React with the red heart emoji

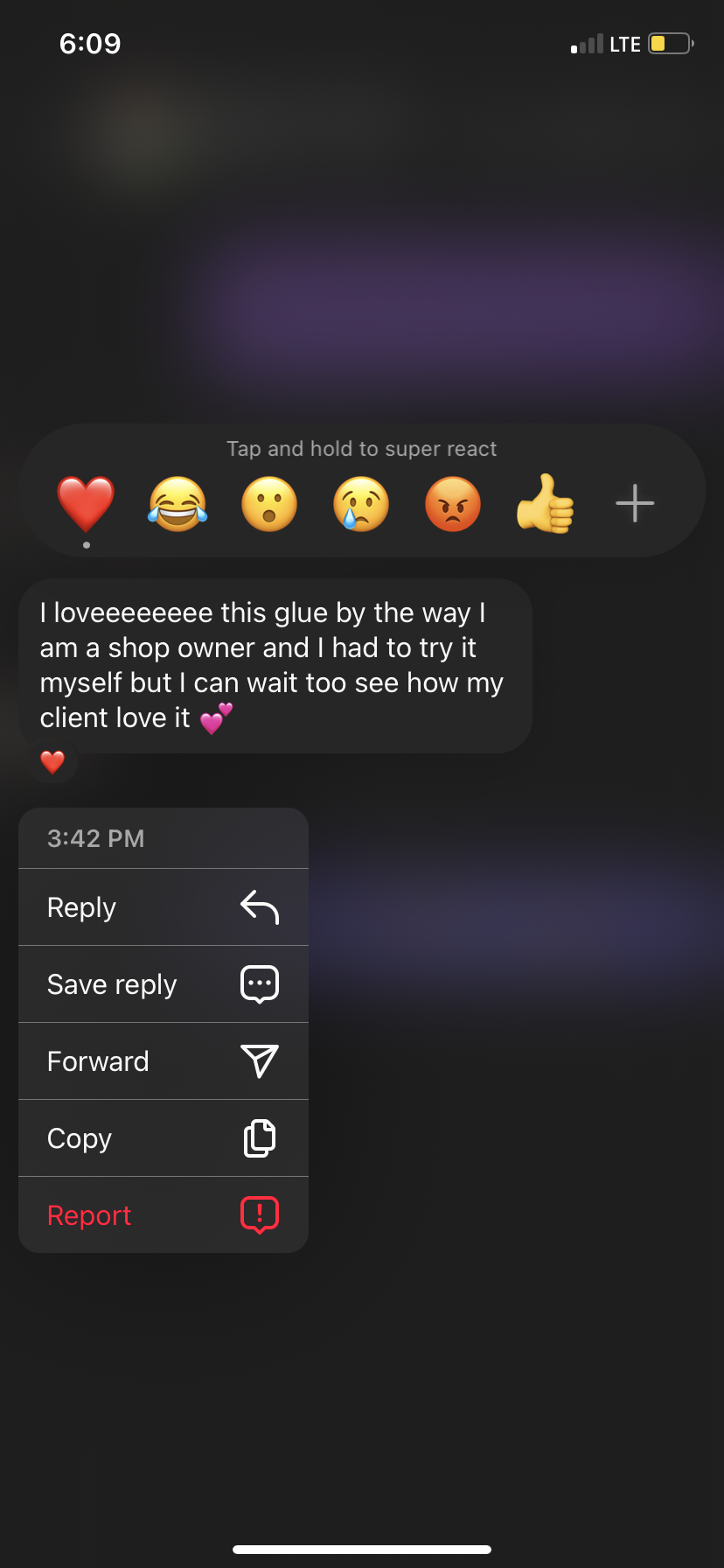86,504
